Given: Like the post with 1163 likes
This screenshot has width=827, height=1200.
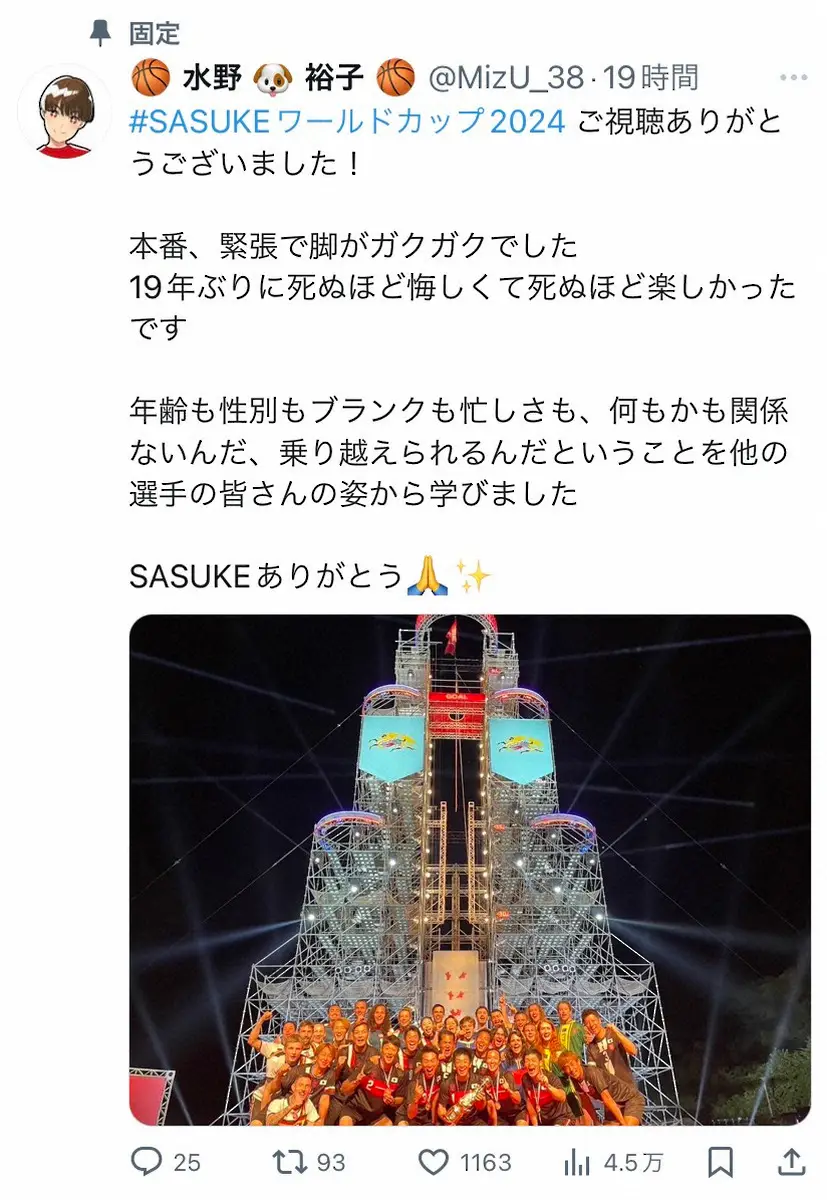Looking at the screenshot, I should point(432,1162).
